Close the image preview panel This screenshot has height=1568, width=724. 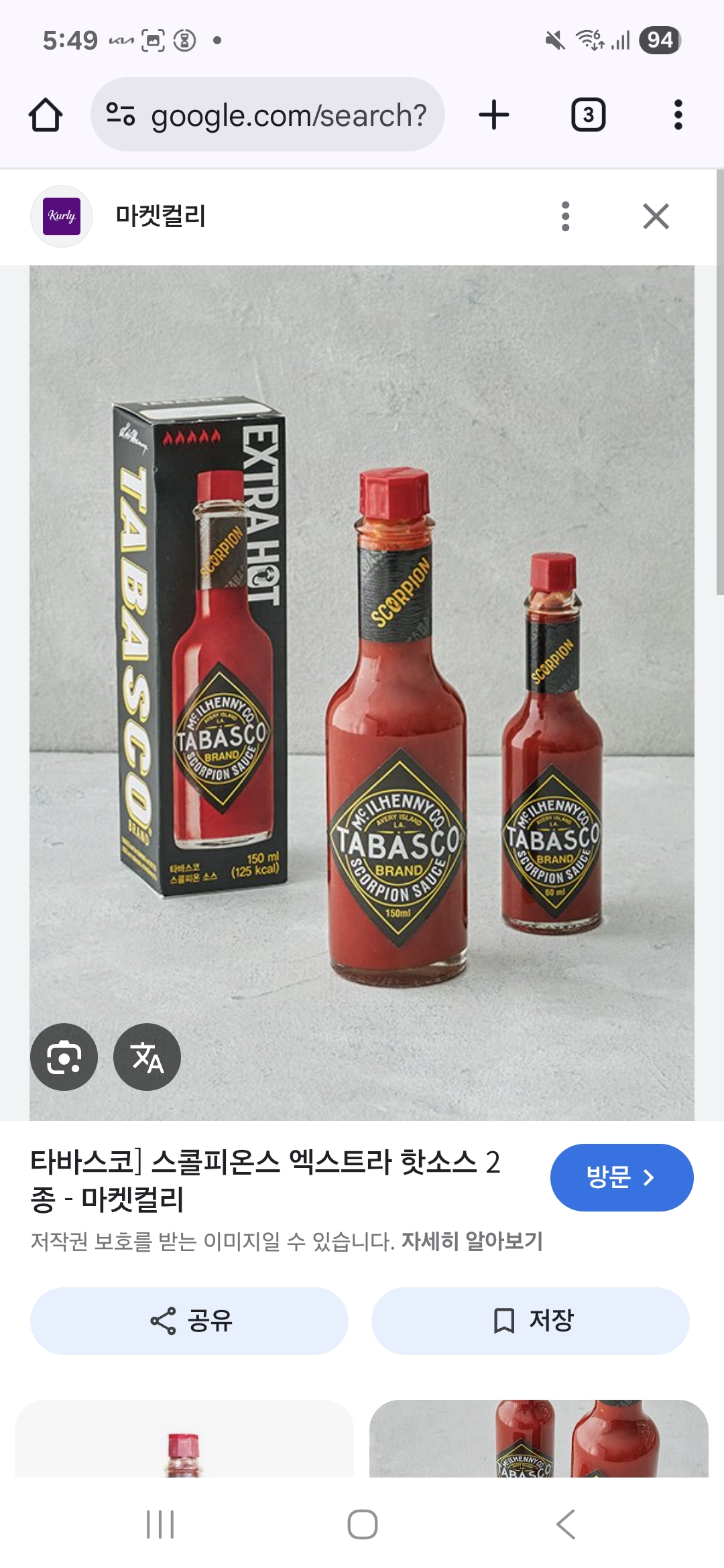[x=656, y=216]
